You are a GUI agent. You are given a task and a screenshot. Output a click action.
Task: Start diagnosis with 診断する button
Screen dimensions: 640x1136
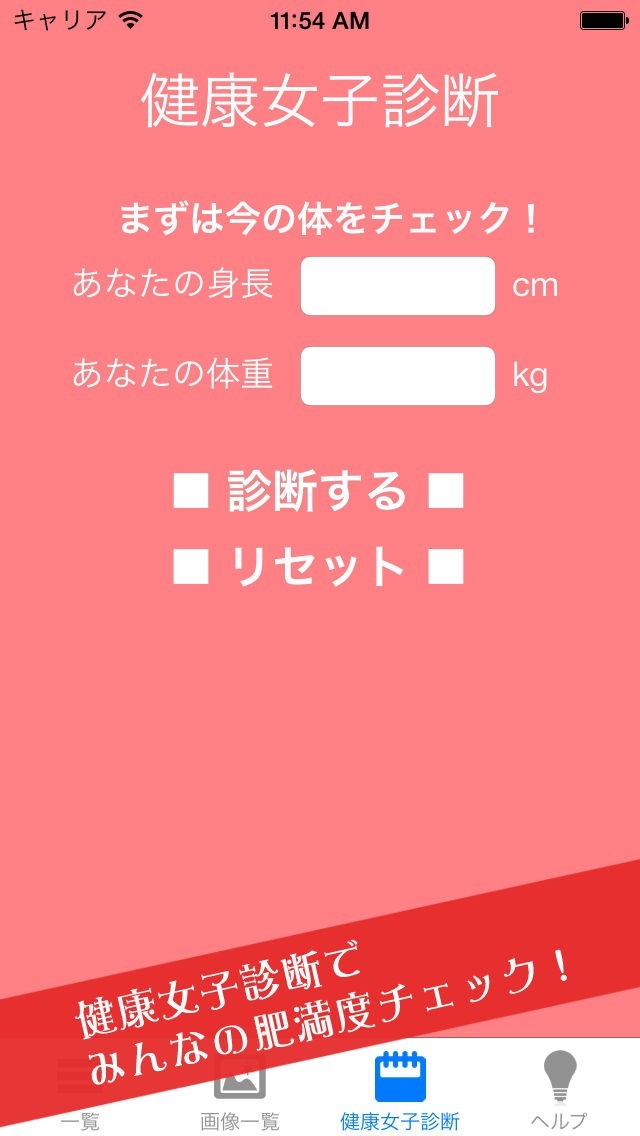[x=318, y=491]
